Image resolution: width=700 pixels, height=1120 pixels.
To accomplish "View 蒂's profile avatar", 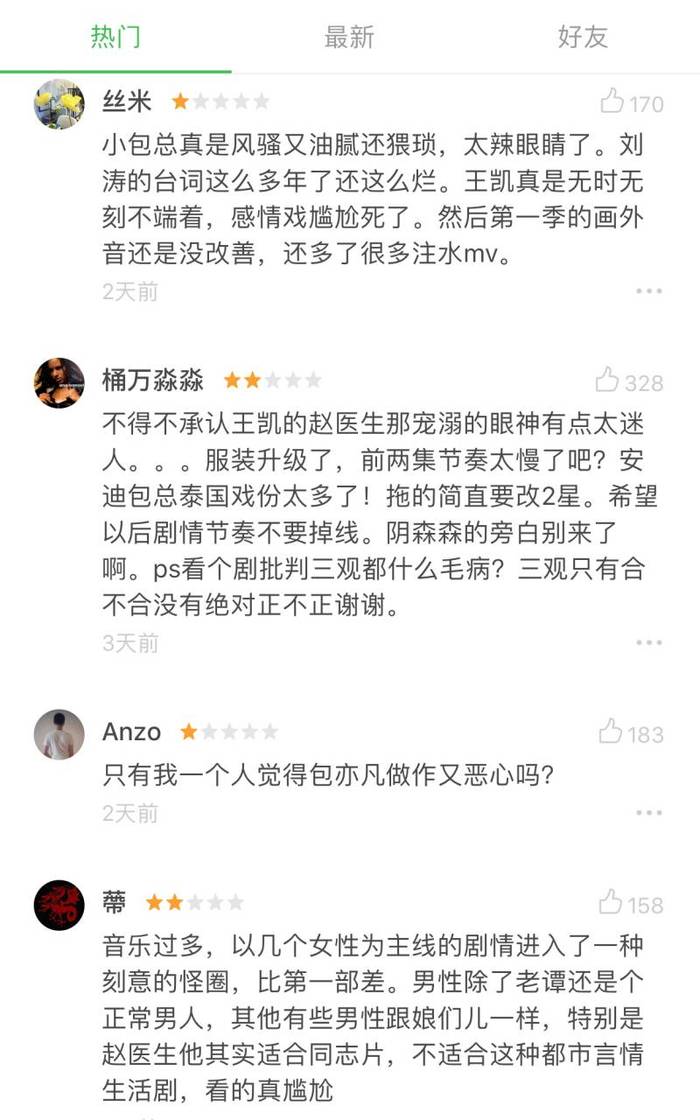I will point(59,905).
